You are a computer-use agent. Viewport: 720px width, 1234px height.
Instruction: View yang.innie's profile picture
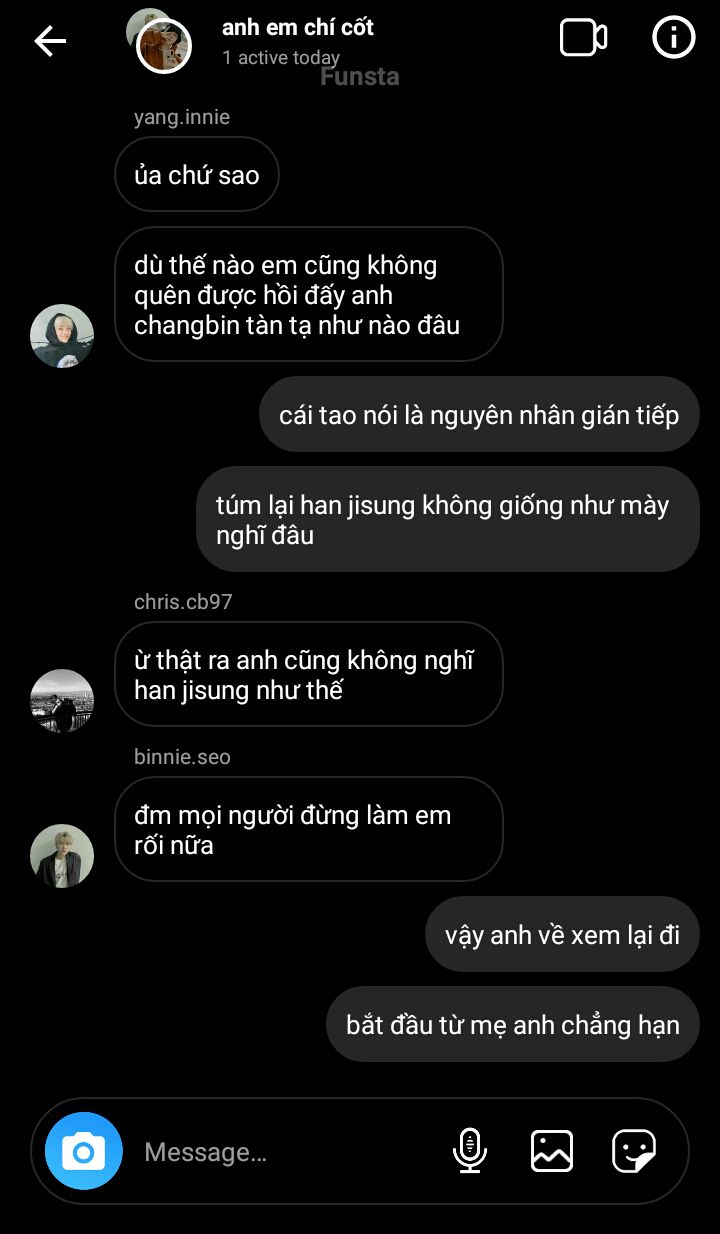[x=62, y=336]
